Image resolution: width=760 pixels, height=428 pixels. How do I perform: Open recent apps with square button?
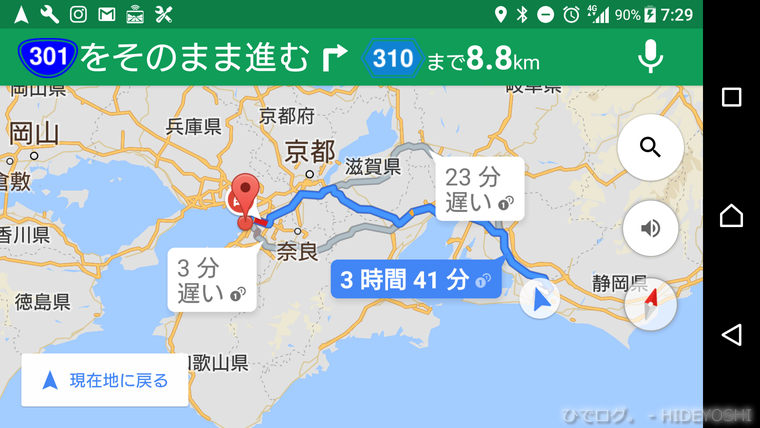731,97
